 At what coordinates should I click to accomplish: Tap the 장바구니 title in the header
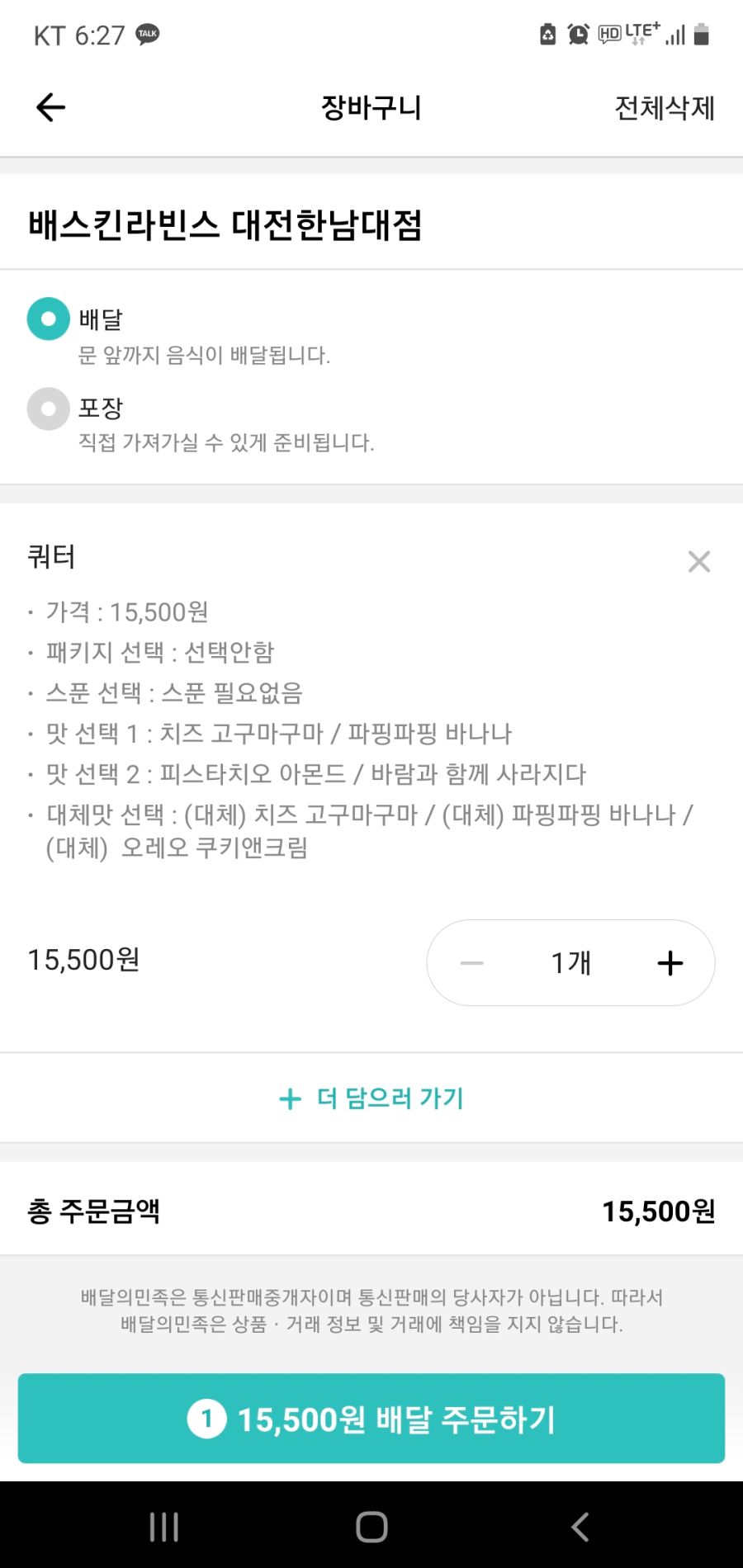point(371,108)
